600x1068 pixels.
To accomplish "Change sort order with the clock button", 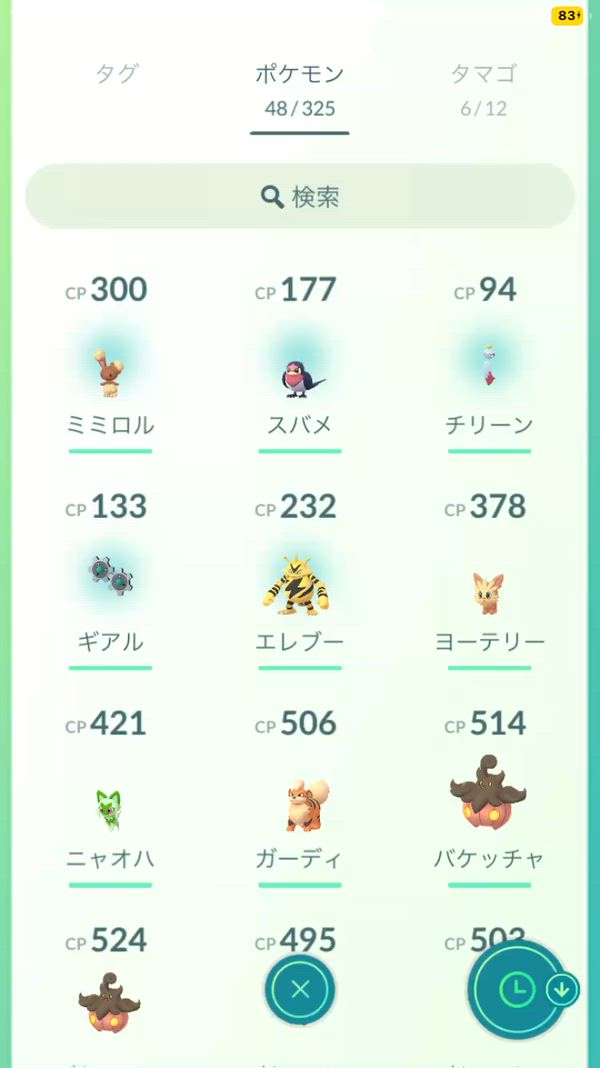I will pyautogui.click(x=517, y=990).
